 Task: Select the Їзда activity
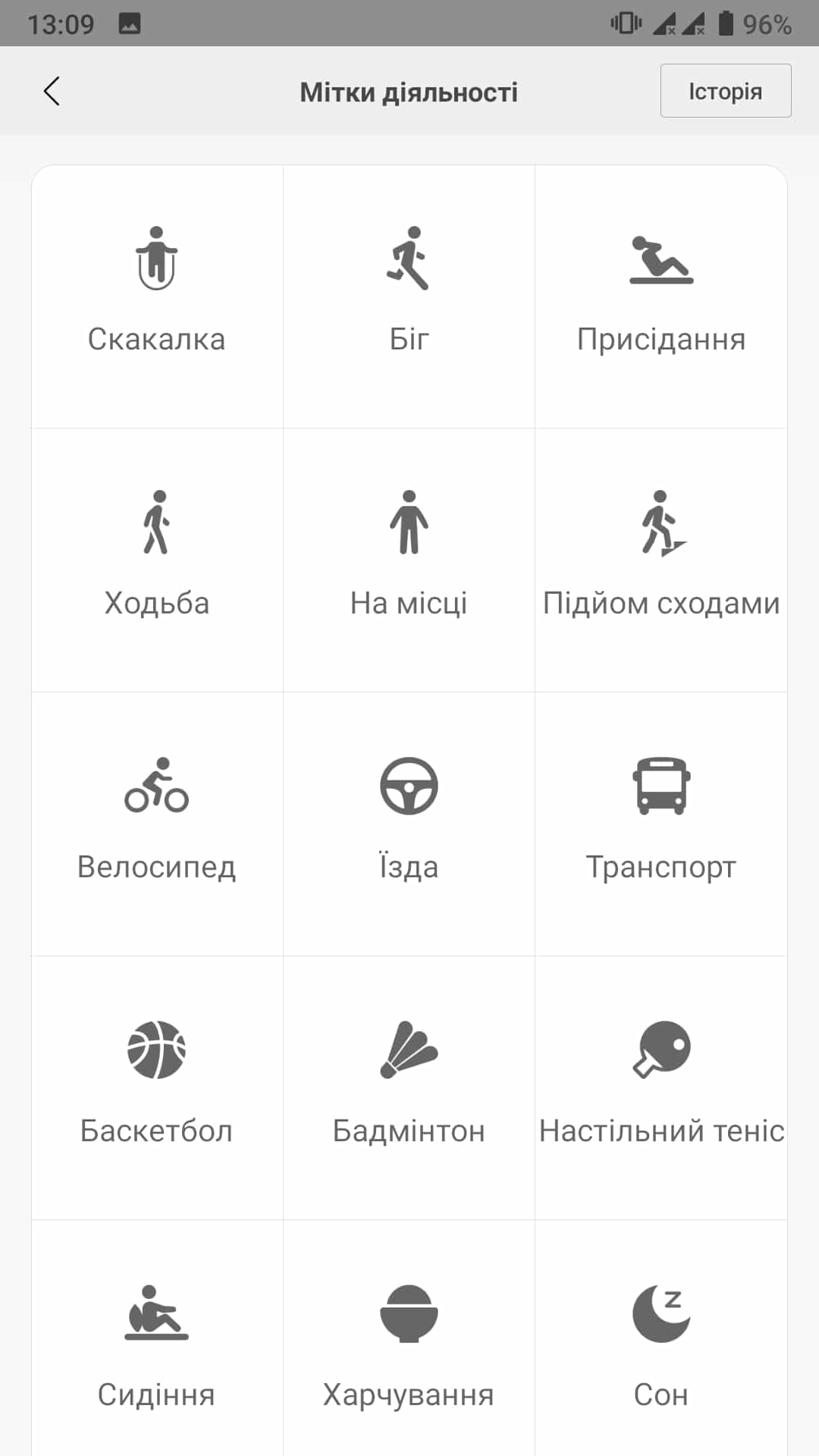(x=409, y=824)
